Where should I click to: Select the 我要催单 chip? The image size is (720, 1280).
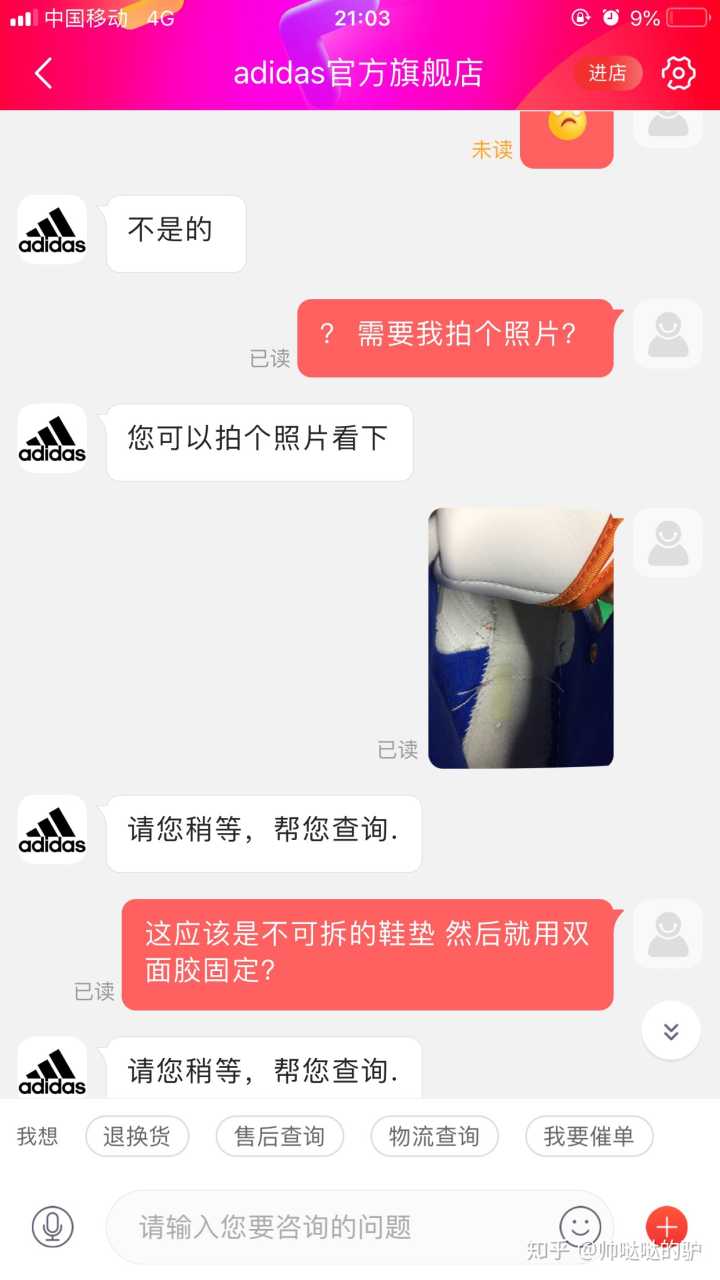588,1136
